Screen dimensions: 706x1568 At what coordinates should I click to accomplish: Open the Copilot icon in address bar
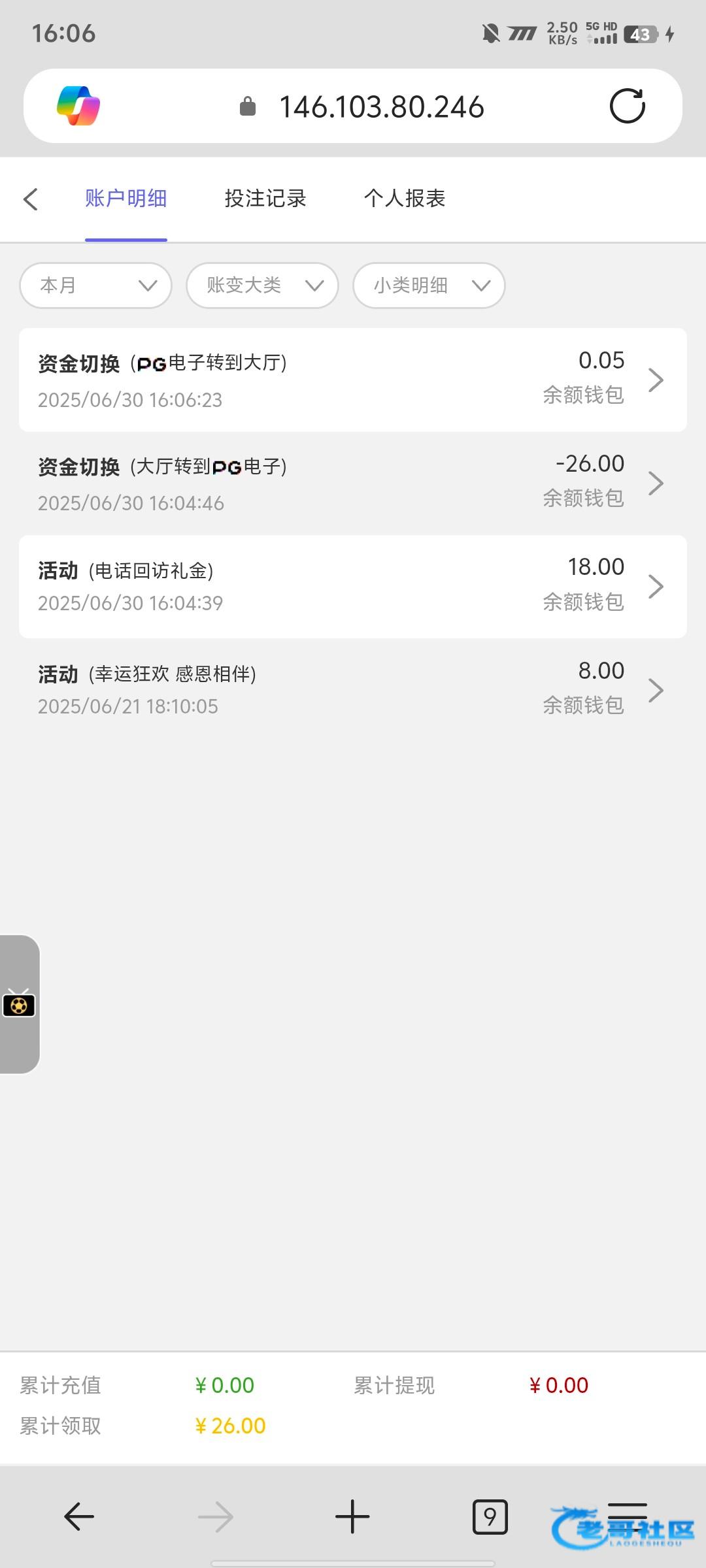pos(78,106)
